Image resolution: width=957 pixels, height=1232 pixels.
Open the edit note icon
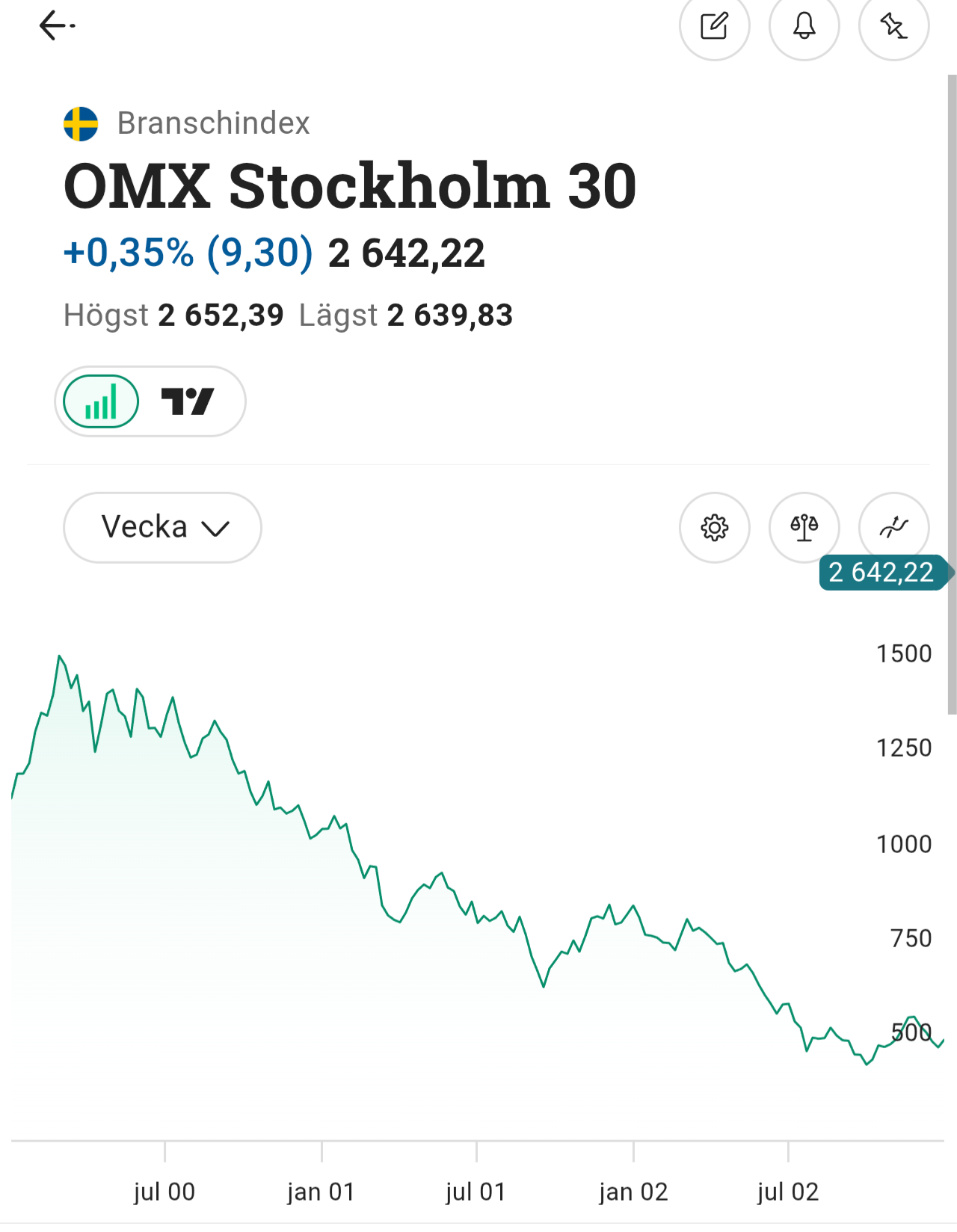click(x=714, y=26)
